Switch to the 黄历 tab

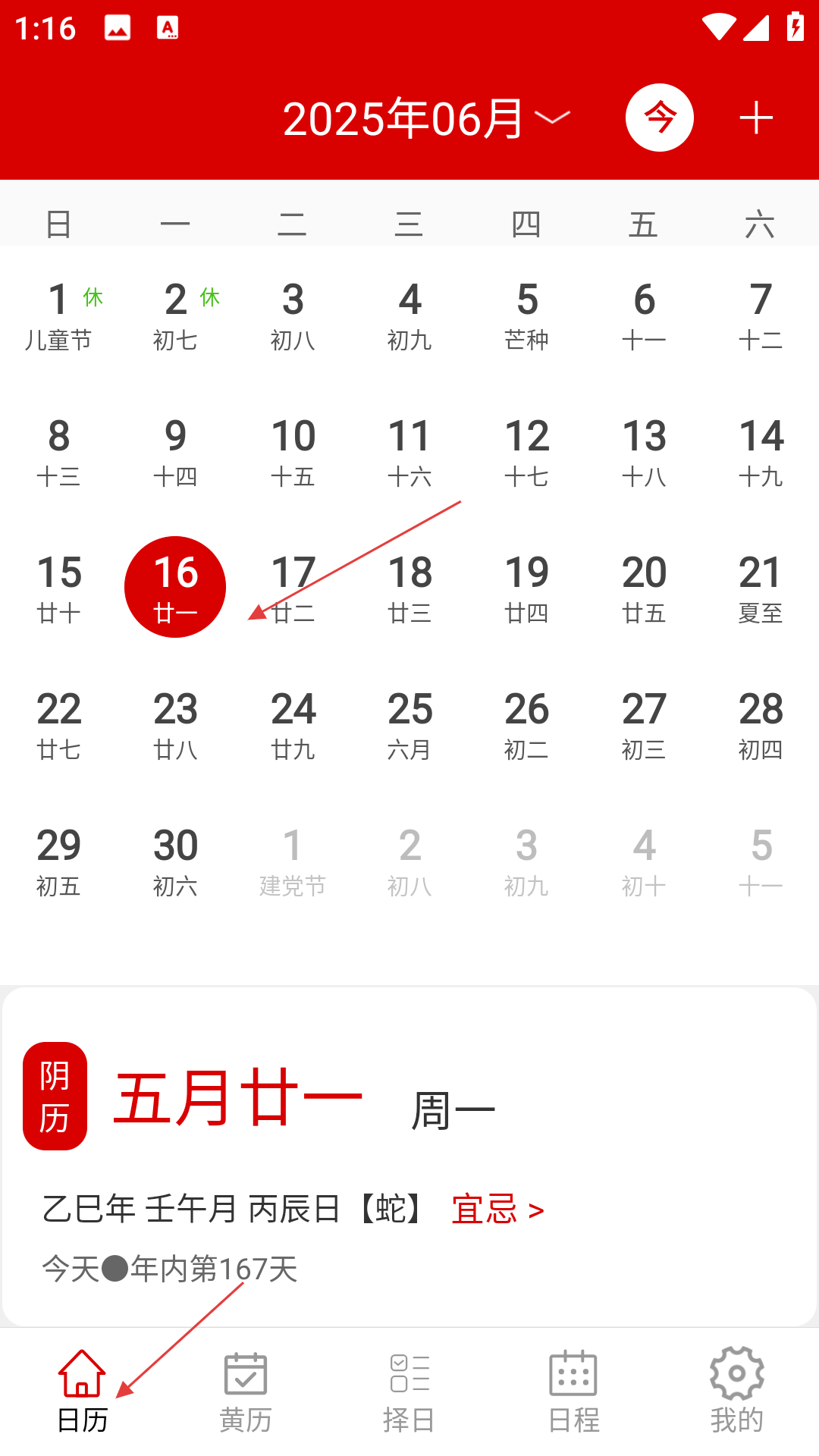(246, 1392)
